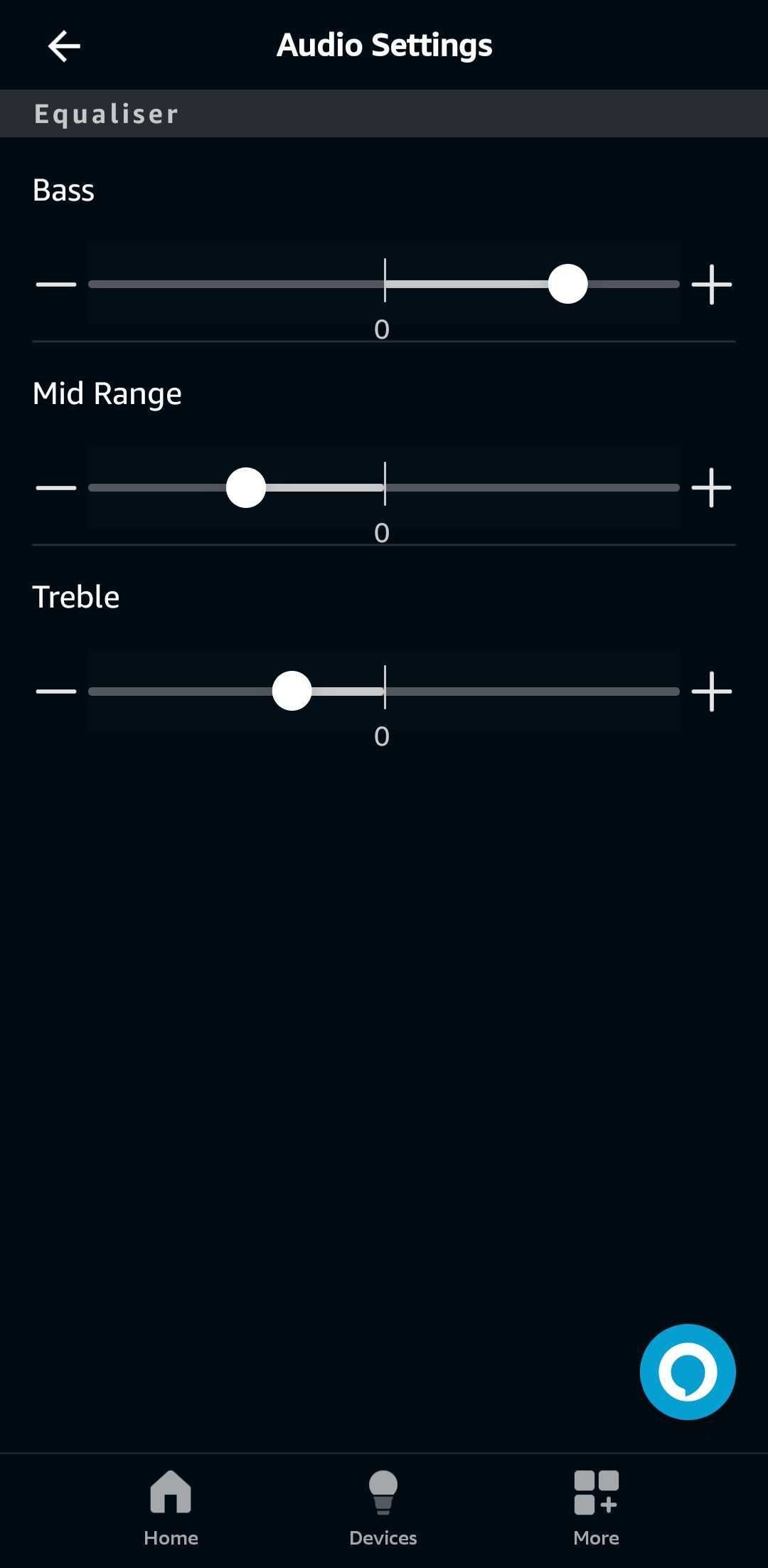Tap the Equaliser section header

click(105, 113)
